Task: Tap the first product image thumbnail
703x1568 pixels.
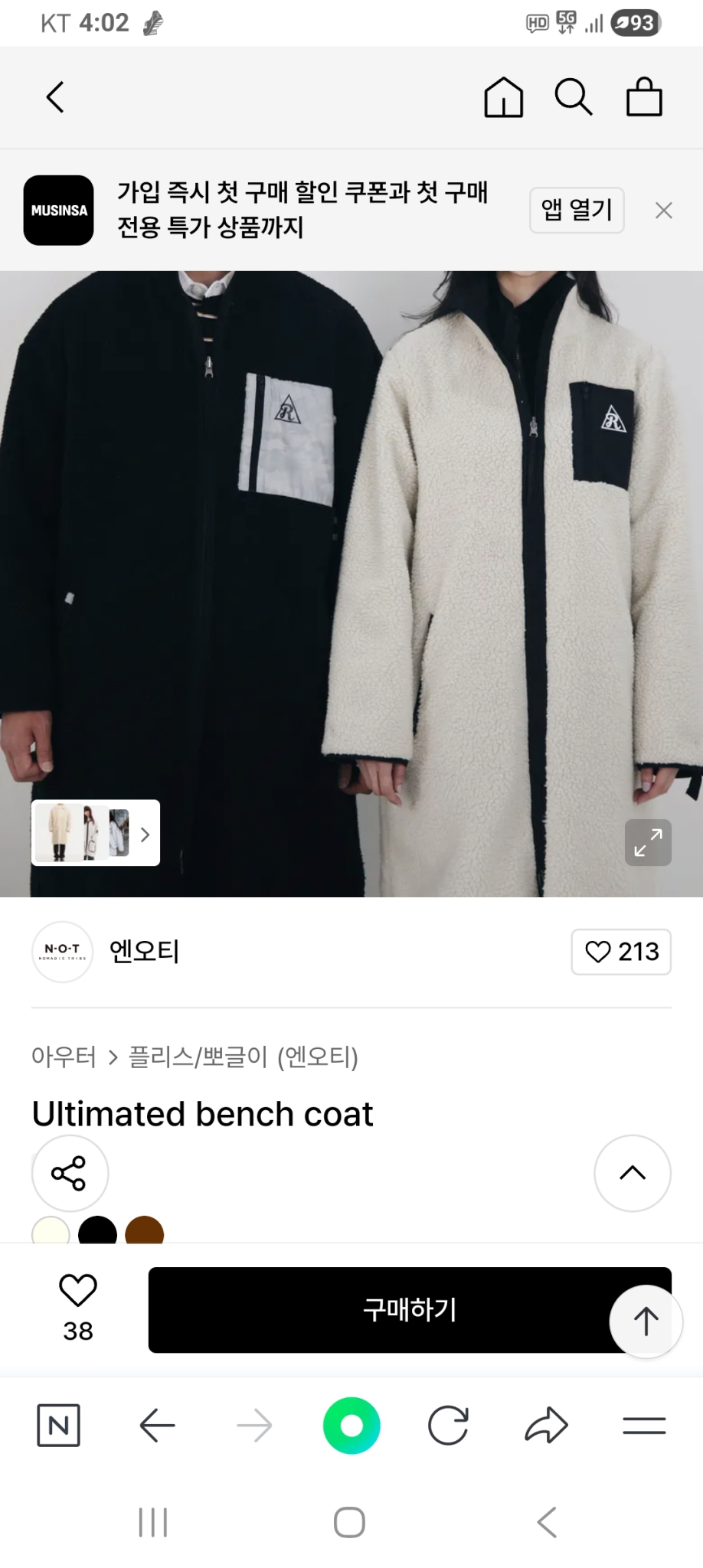Action: tap(57, 834)
